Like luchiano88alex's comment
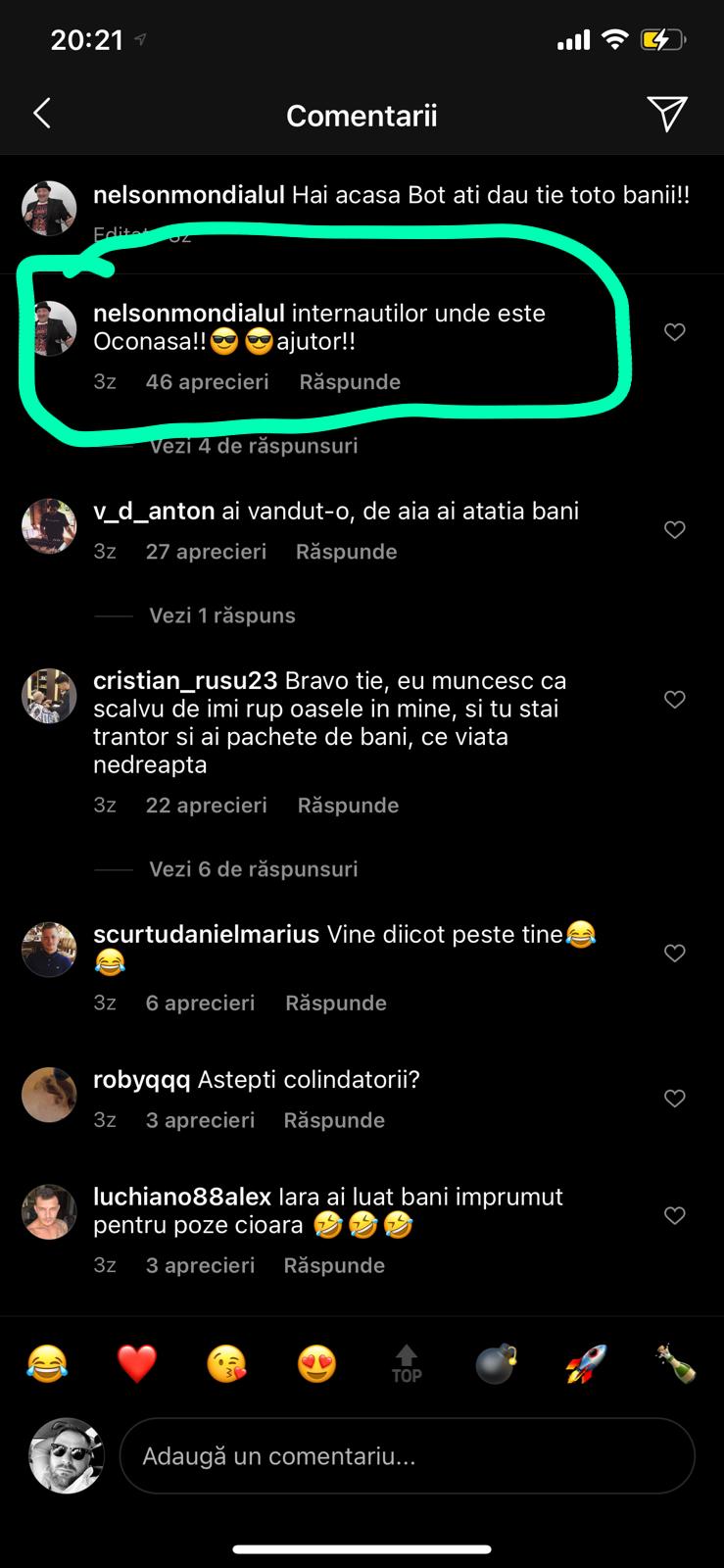724x1568 pixels. [x=674, y=1215]
